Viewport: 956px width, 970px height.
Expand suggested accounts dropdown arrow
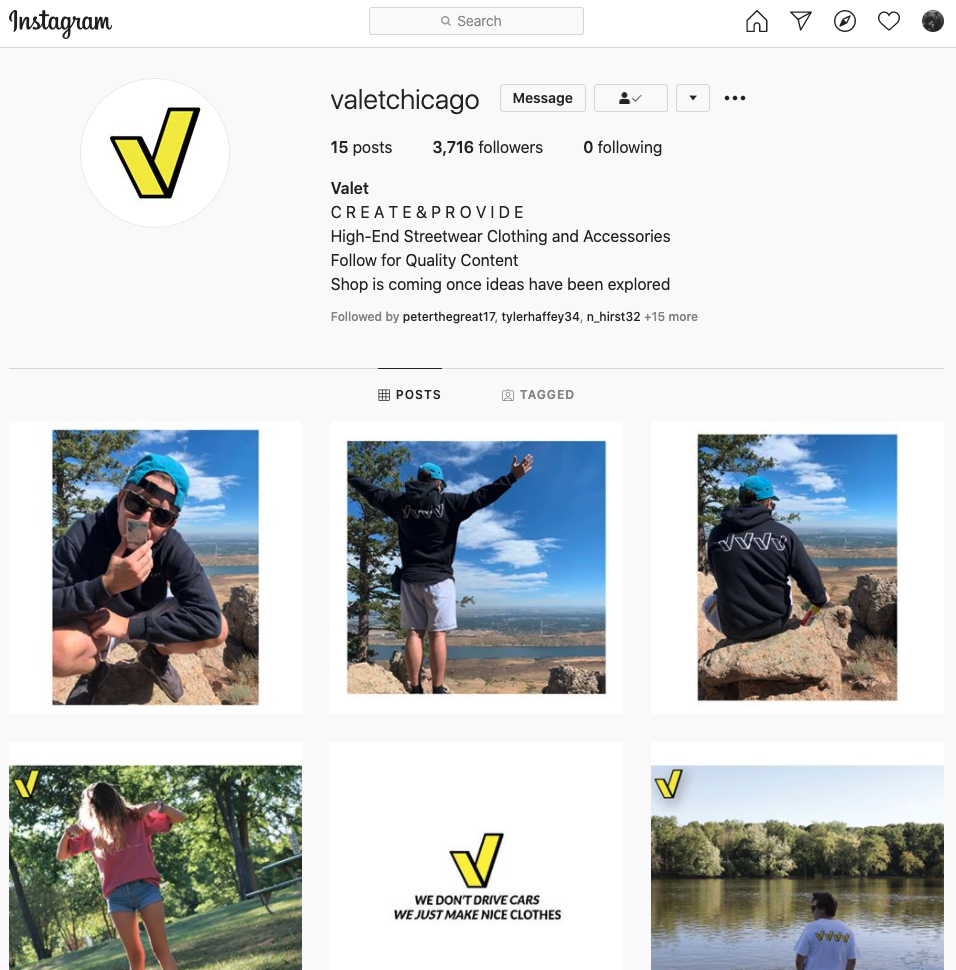693,98
